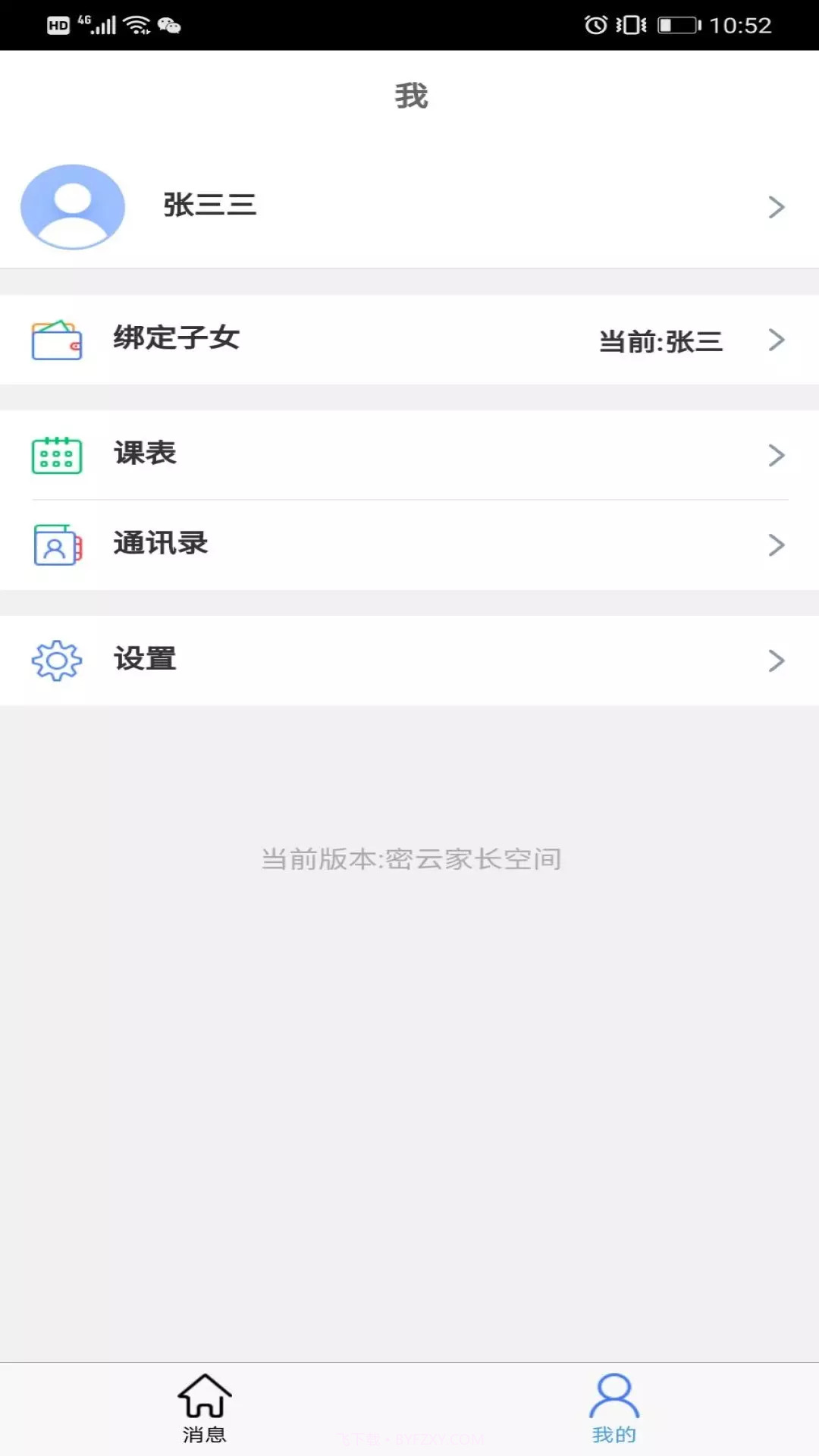Expand the 张三三 profile row chevron
The height and width of the screenshot is (1456, 819).
(x=775, y=206)
